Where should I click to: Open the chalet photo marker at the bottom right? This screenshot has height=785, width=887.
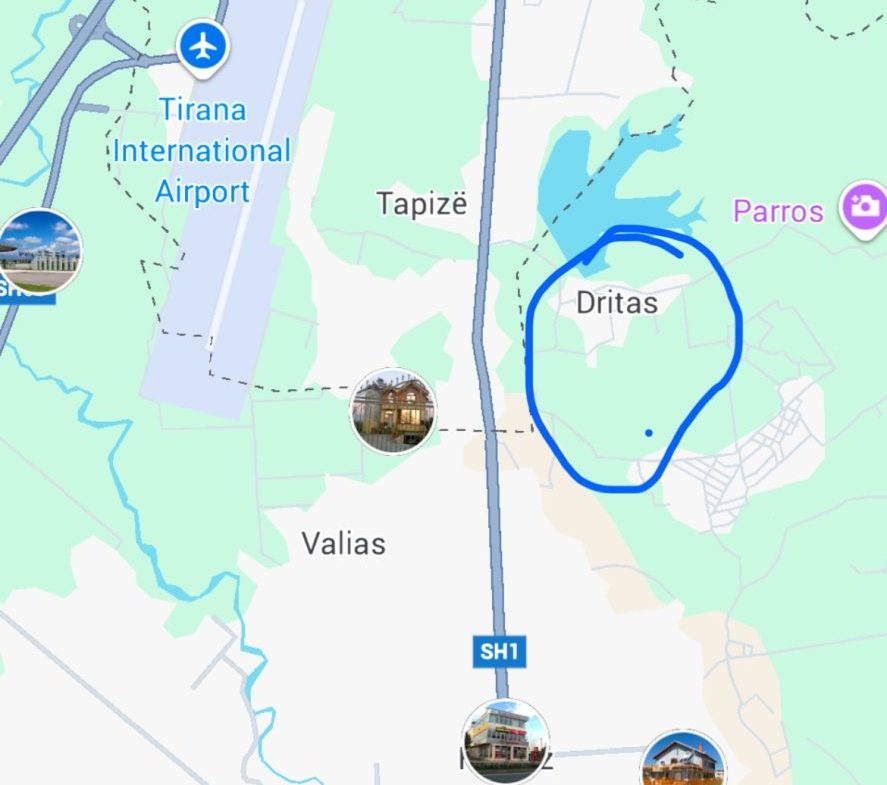pyautogui.click(x=682, y=762)
